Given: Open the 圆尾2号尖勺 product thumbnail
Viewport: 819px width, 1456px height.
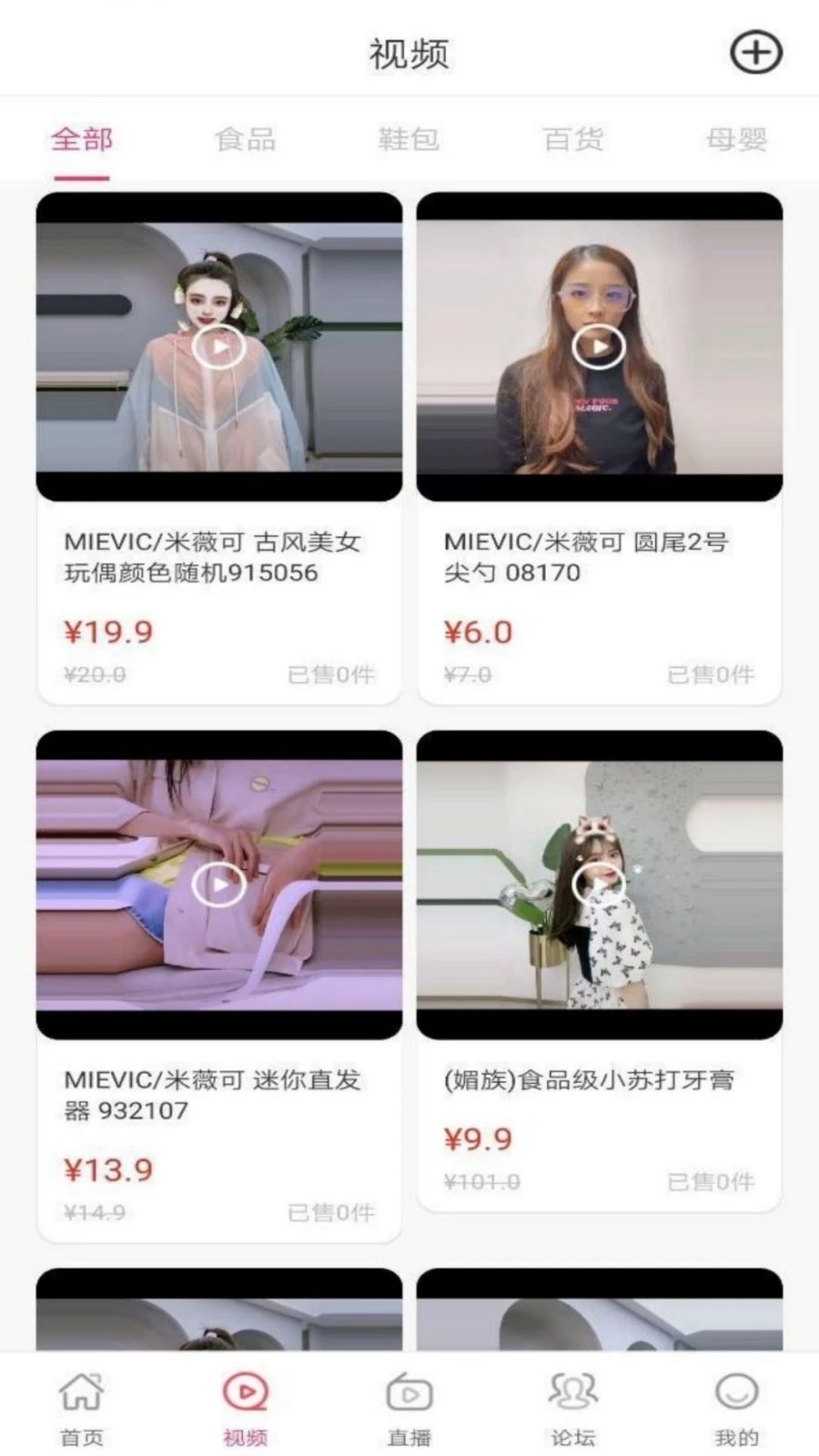Looking at the screenshot, I should coord(600,348).
